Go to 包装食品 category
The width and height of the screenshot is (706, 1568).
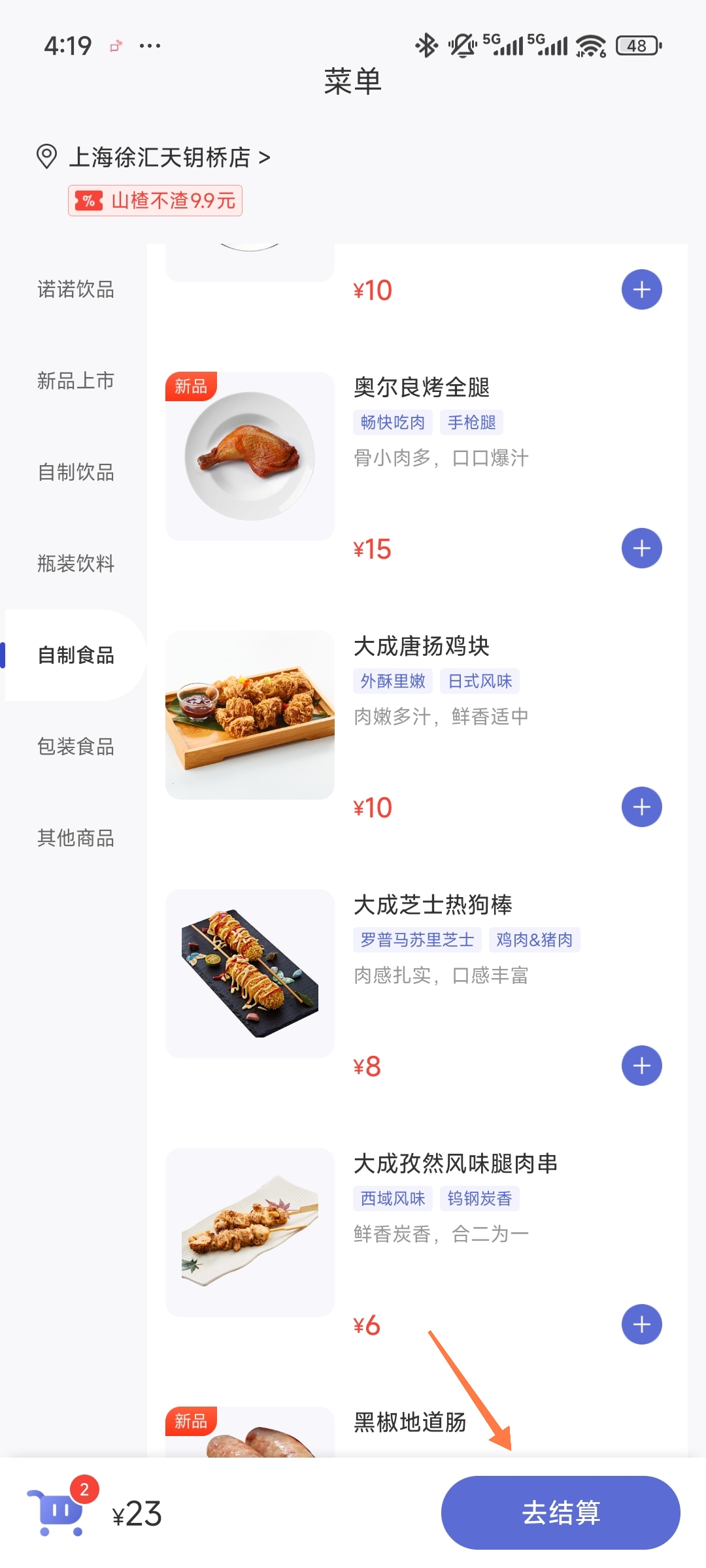tap(76, 746)
